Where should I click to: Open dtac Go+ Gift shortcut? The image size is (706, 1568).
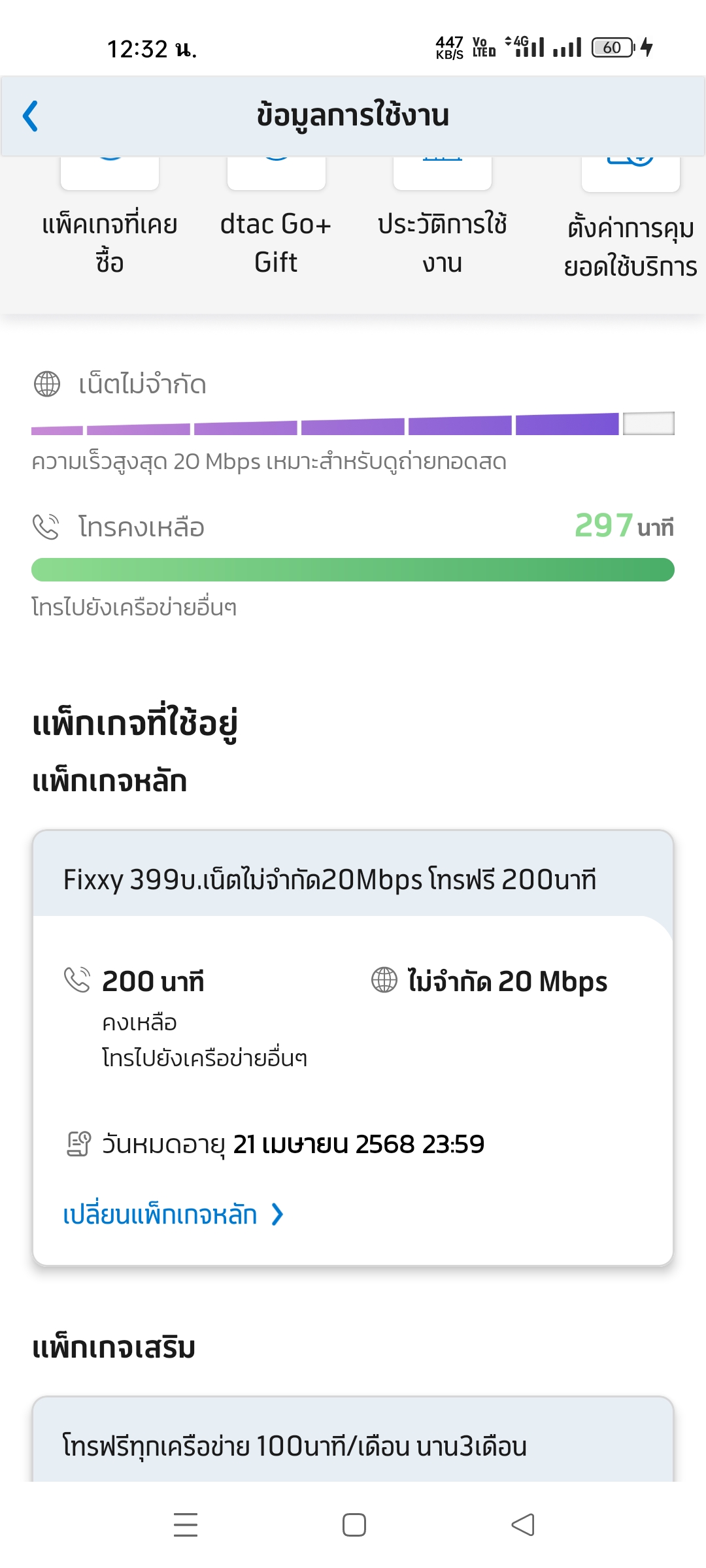tap(276, 222)
